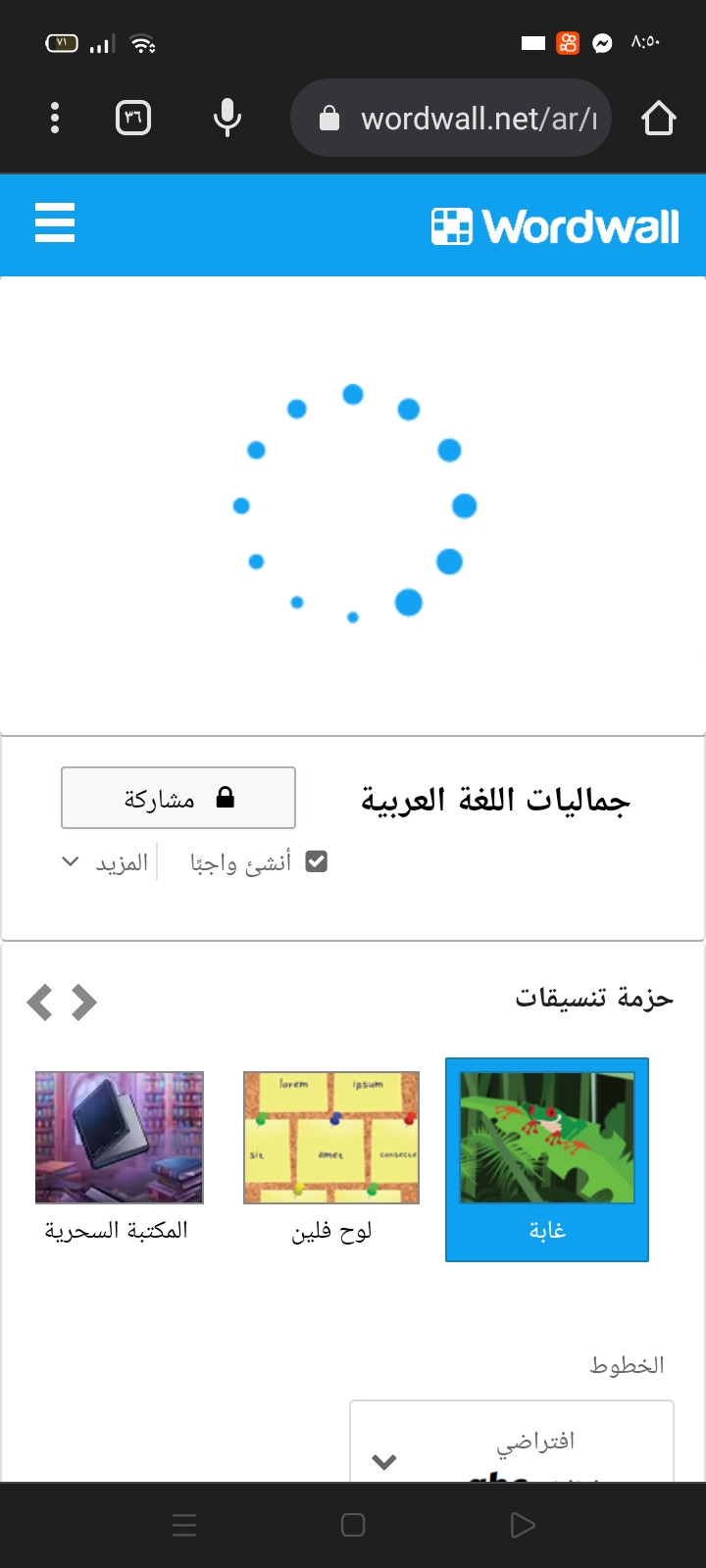The width and height of the screenshot is (706, 1568).
Task: Show the next themes with the right arrow
Action: (85, 1003)
